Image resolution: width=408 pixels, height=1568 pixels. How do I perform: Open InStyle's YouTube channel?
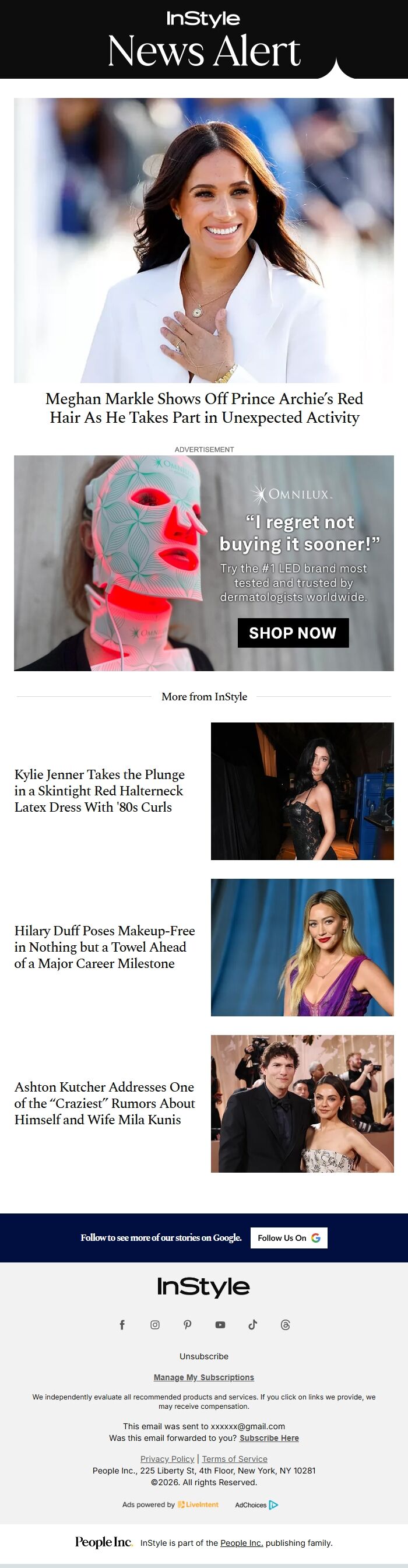[220, 1324]
